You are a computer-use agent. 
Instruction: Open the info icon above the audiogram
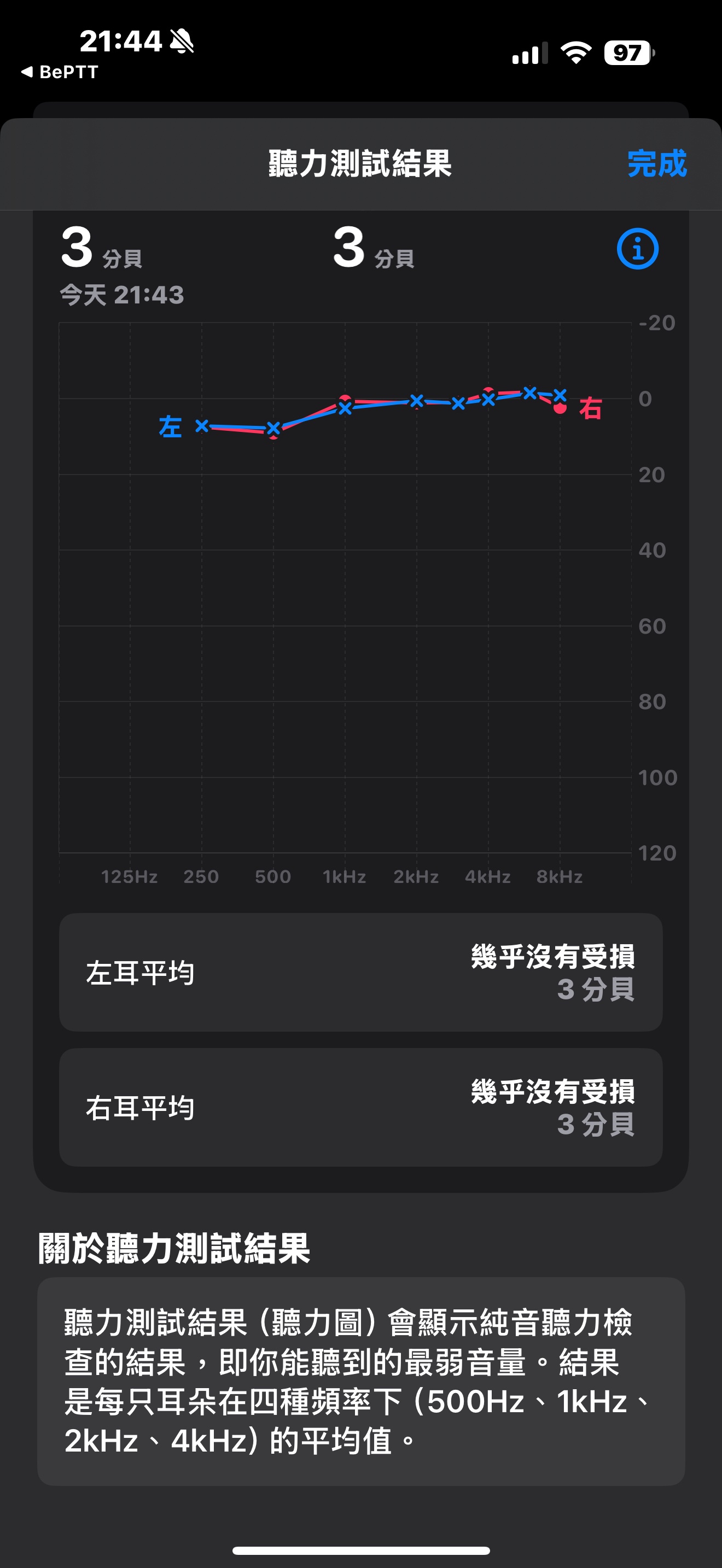click(637, 249)
